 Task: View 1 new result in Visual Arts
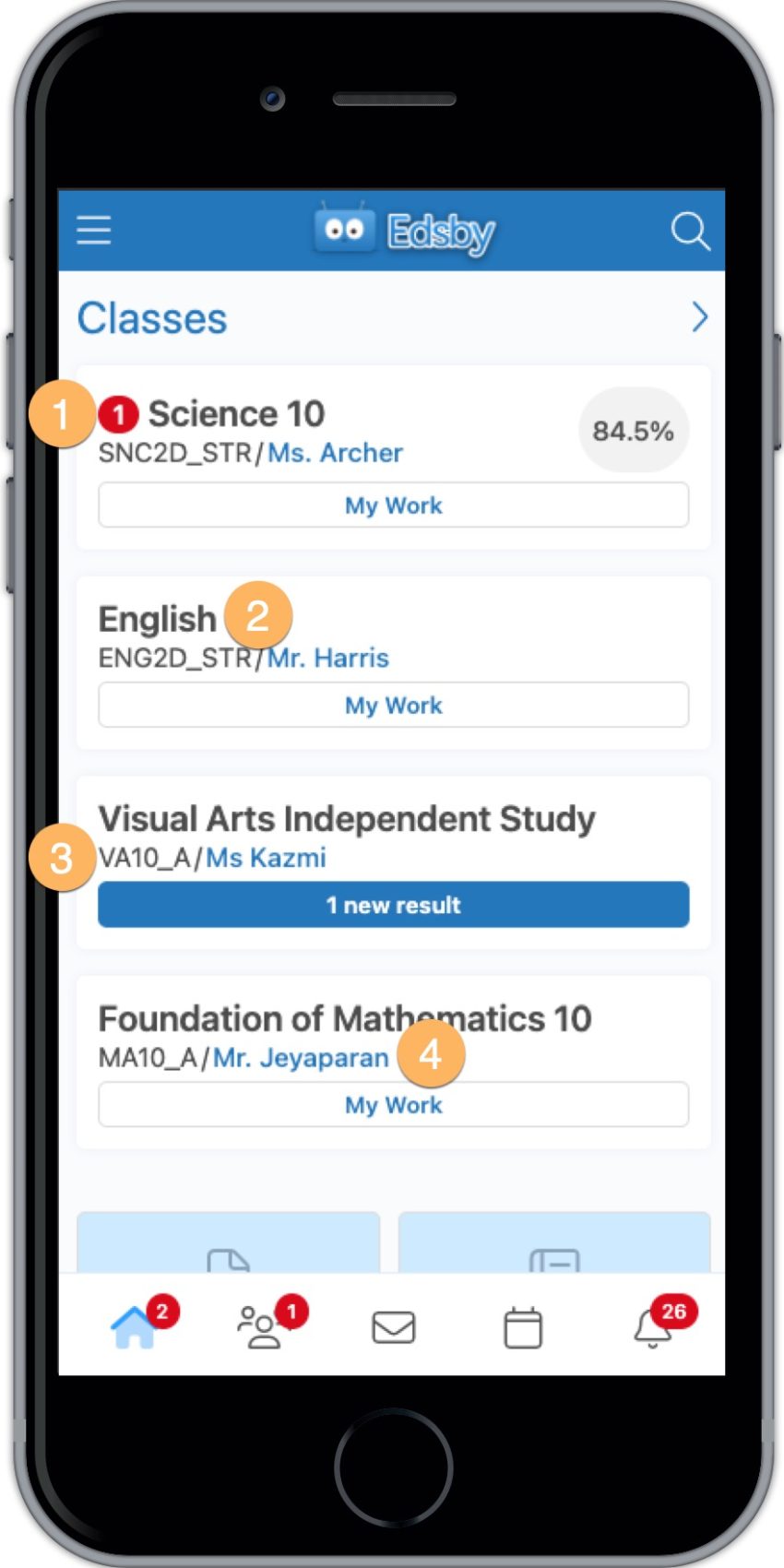tap(393, 905)
